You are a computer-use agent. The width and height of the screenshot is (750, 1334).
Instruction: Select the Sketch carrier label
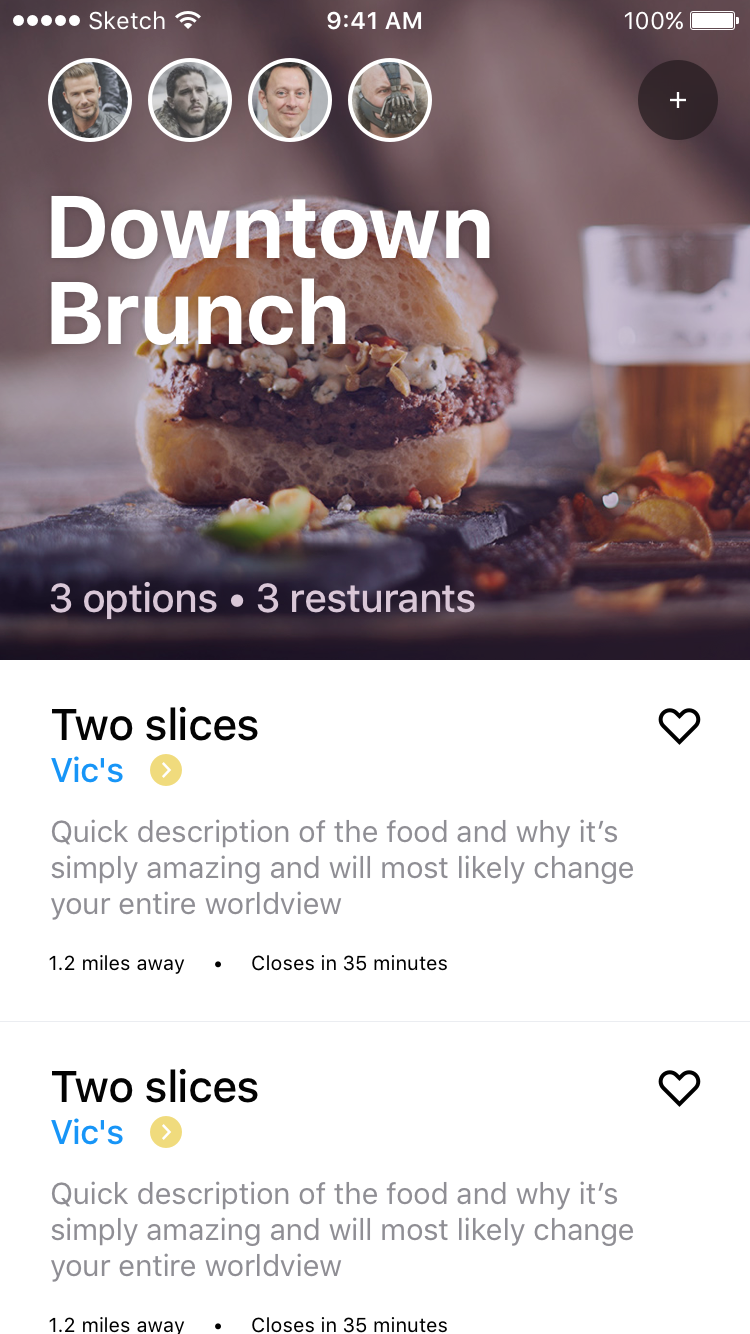(x=128, y=20)
